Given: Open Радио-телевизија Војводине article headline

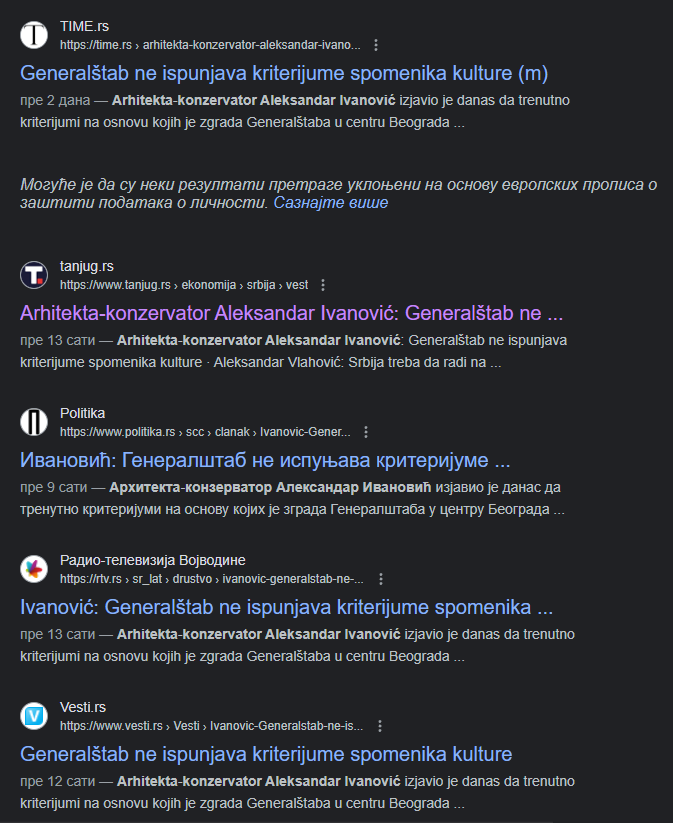Looking at the screenshot, I should (x=286, y=607).
